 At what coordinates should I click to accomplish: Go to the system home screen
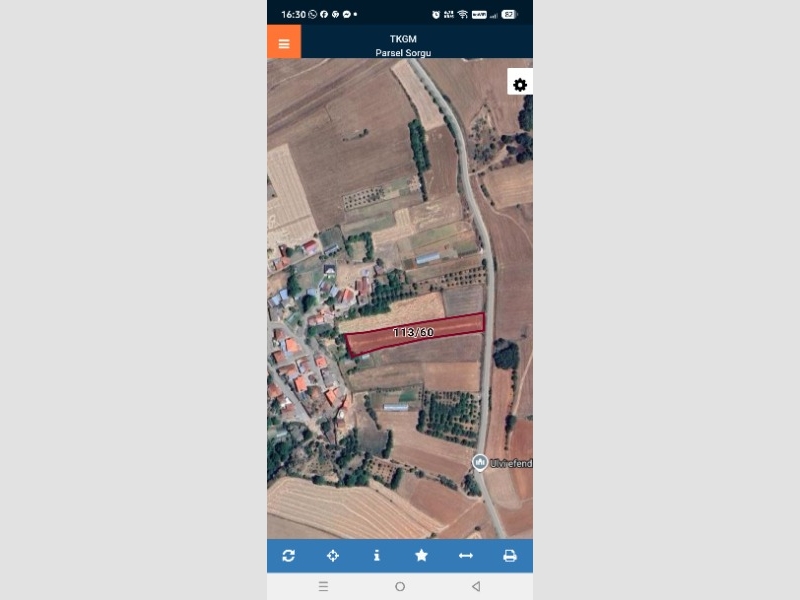click(x=400, y=586)
